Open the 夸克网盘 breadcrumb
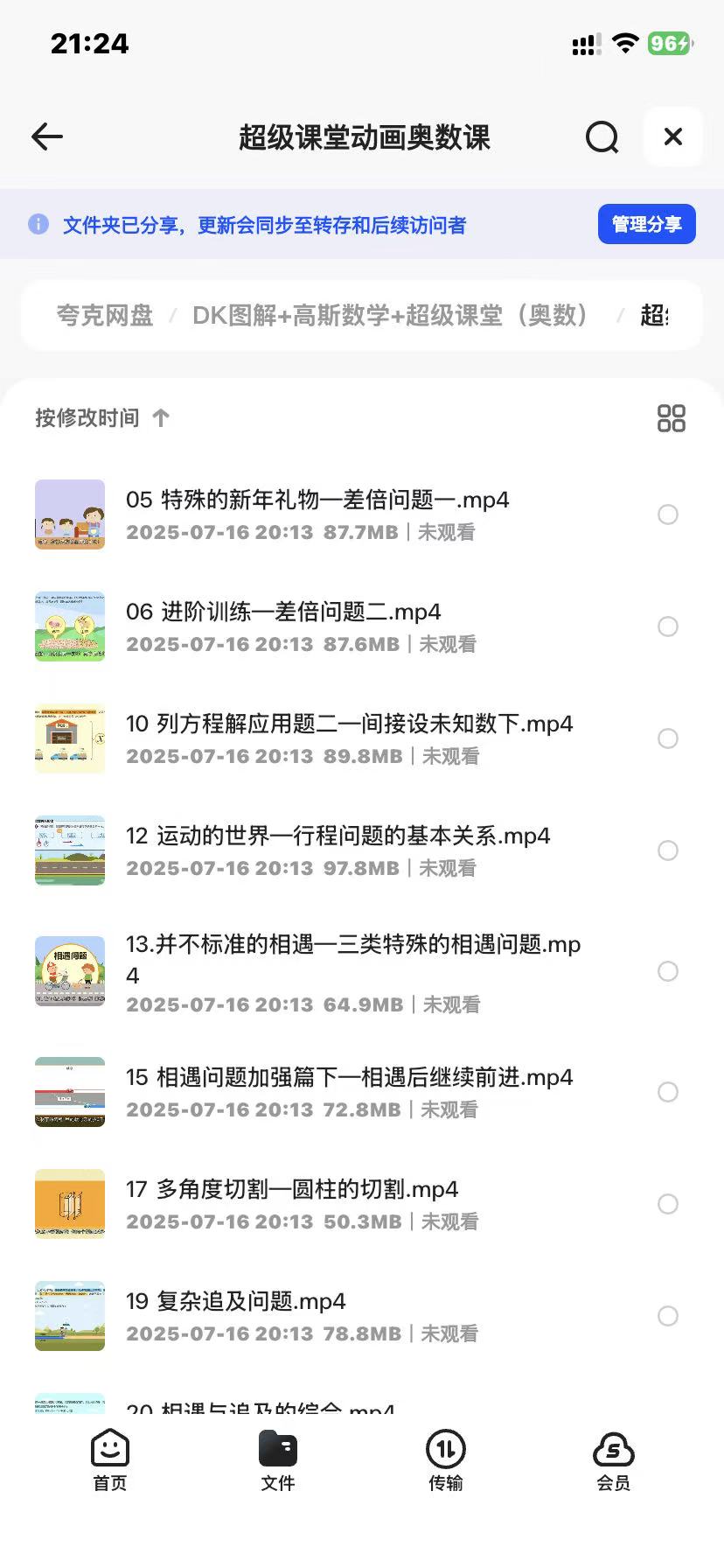This screenshot has width=724, height=1568. pos(105,315)
